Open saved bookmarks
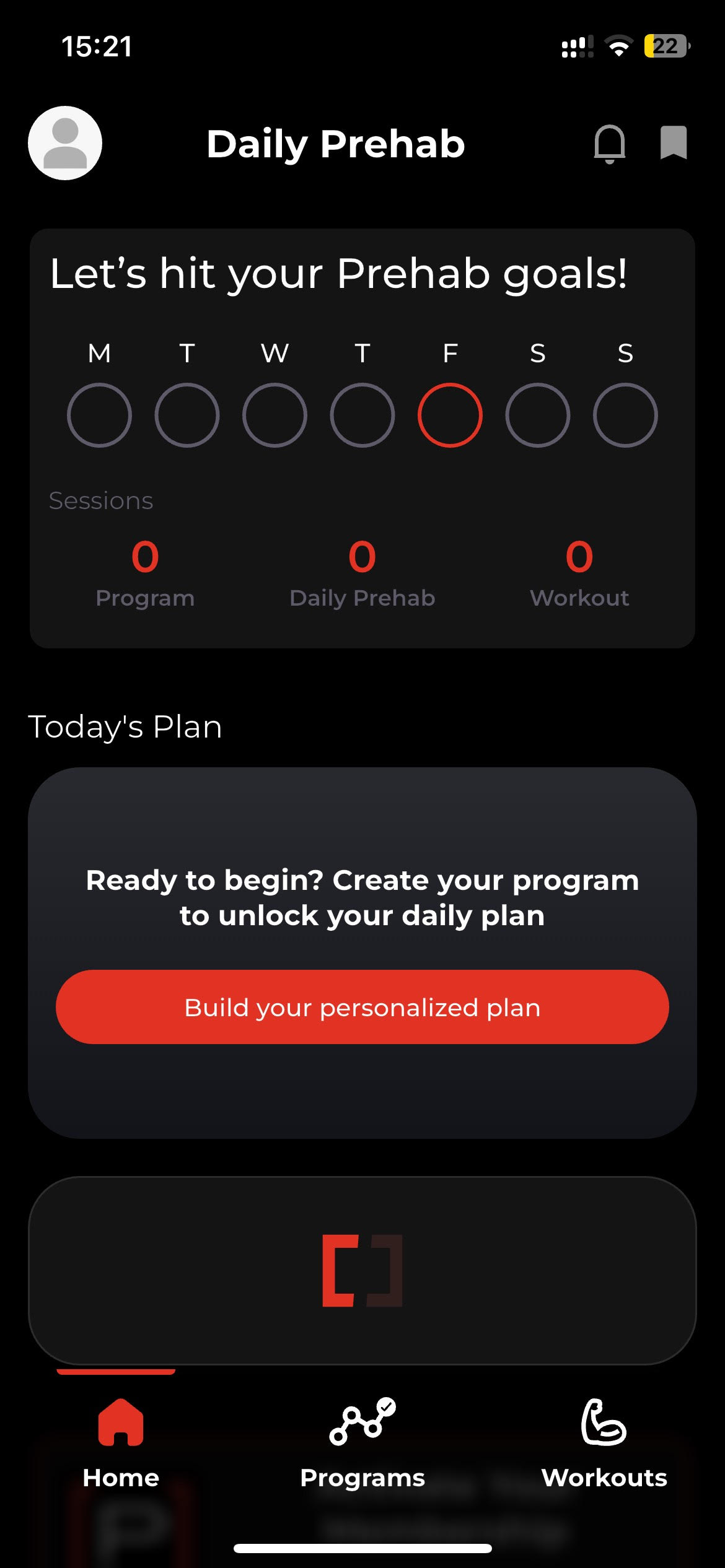The image size is (725, 1568). [674, 142]
